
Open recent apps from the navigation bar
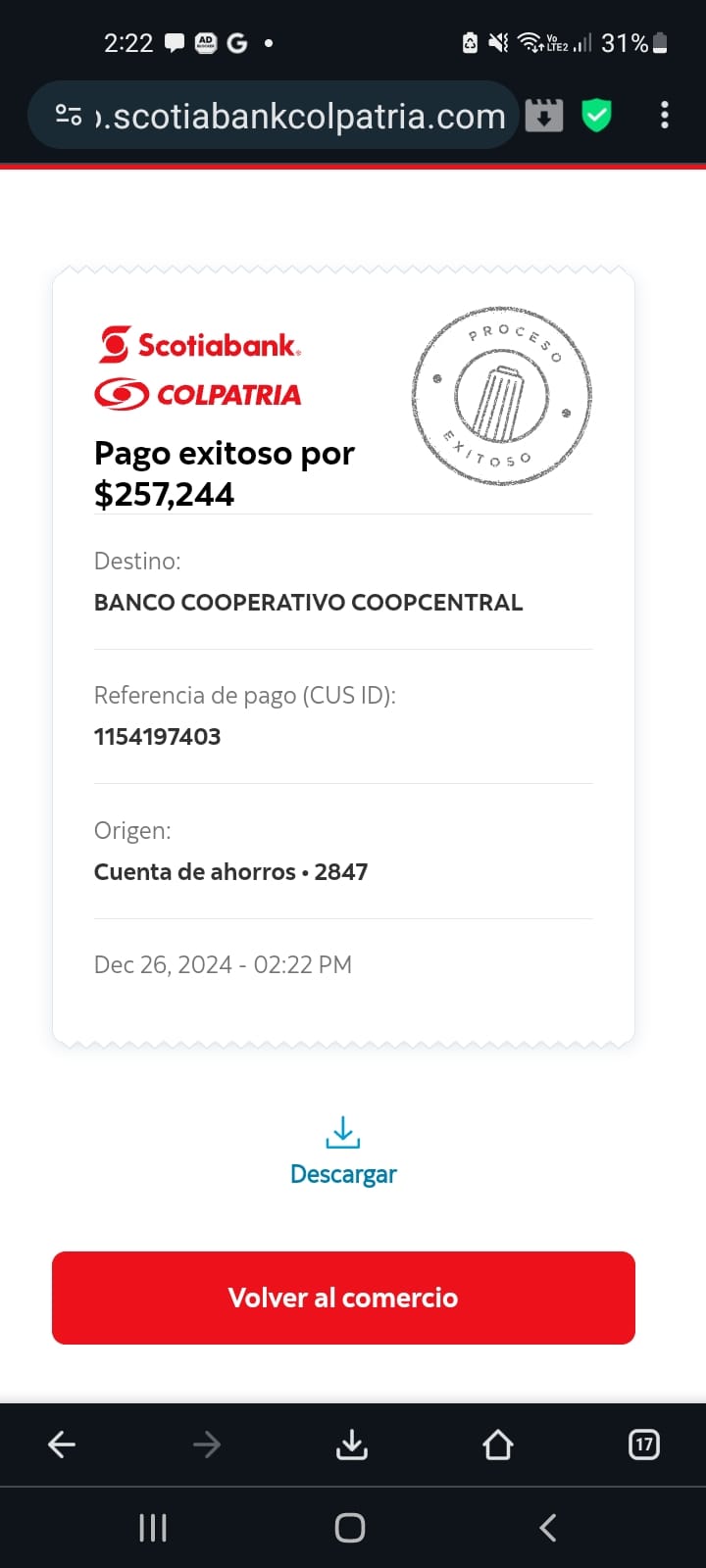click(x=153, y=1527)
